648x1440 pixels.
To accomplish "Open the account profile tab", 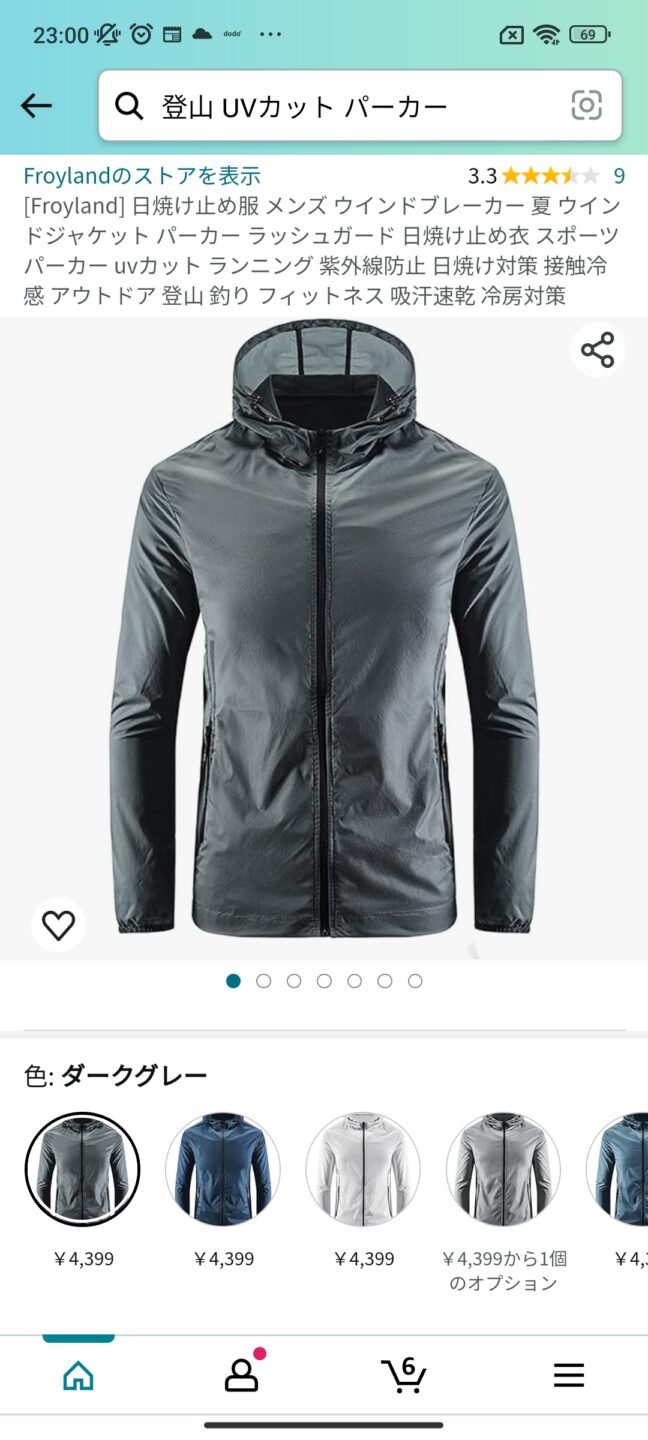I will pyautogui.click(x=241, y=1376).
